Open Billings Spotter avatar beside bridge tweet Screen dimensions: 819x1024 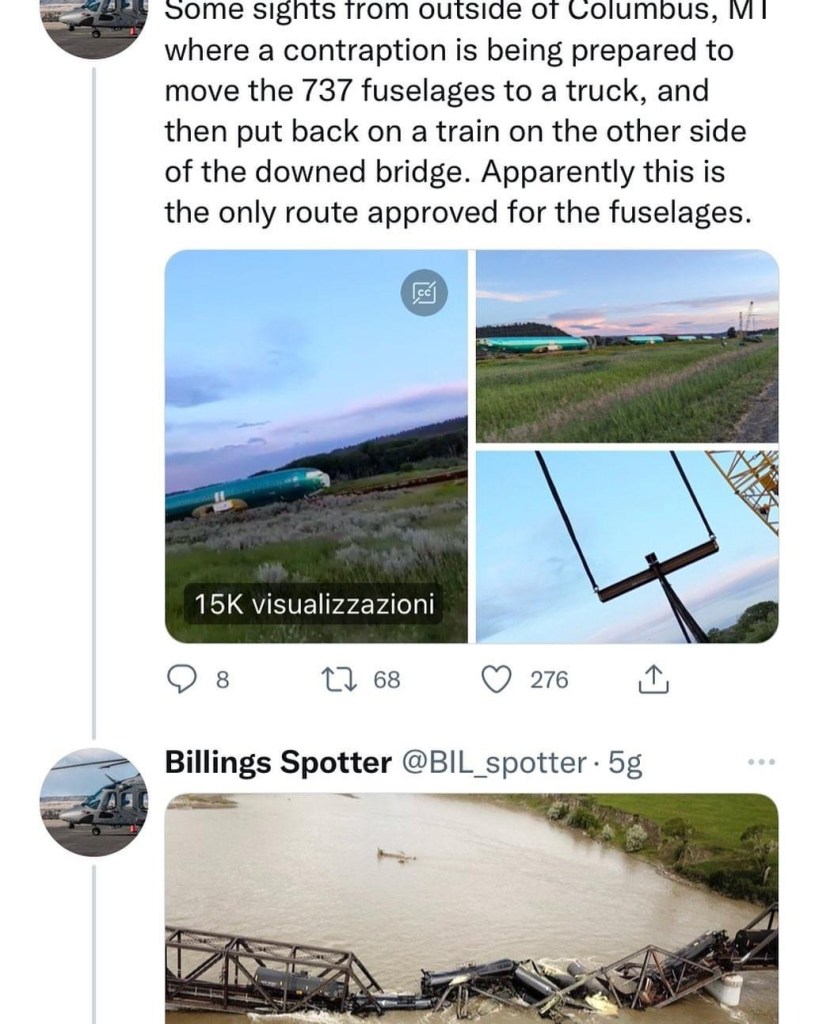[x=96, y=800]
